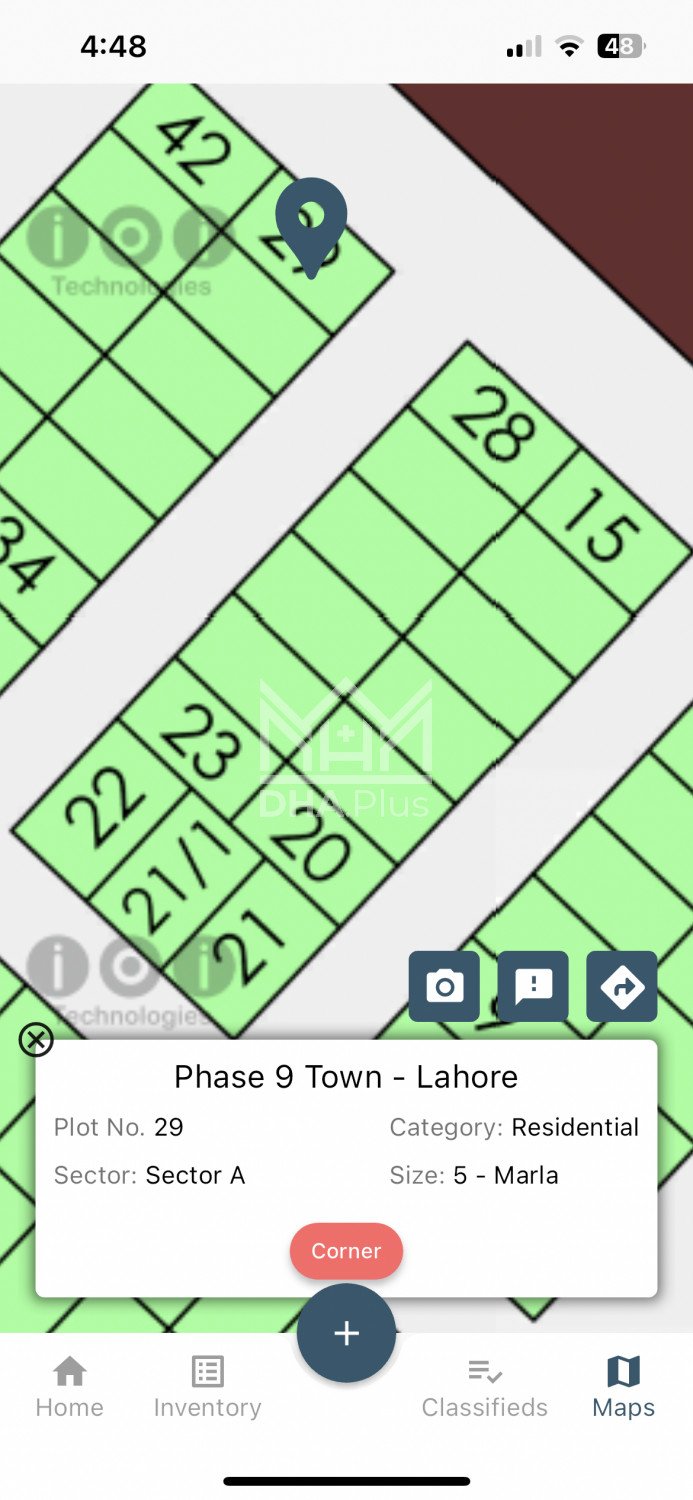This screenshot has height=1500, width=693.
Task: Tap the camera snapshot icon
Action: tap(444, 987)
